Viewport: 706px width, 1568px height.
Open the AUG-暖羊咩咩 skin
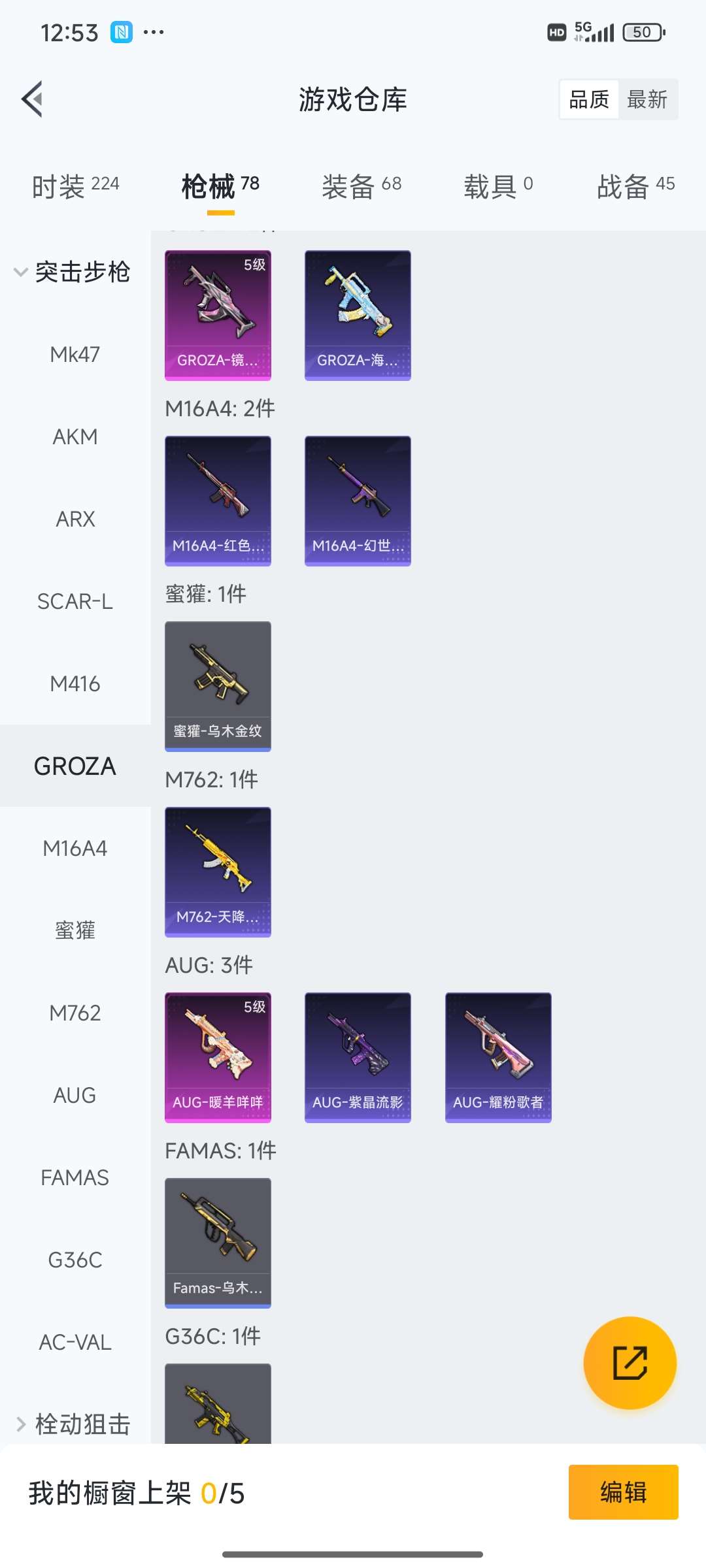218,1057
